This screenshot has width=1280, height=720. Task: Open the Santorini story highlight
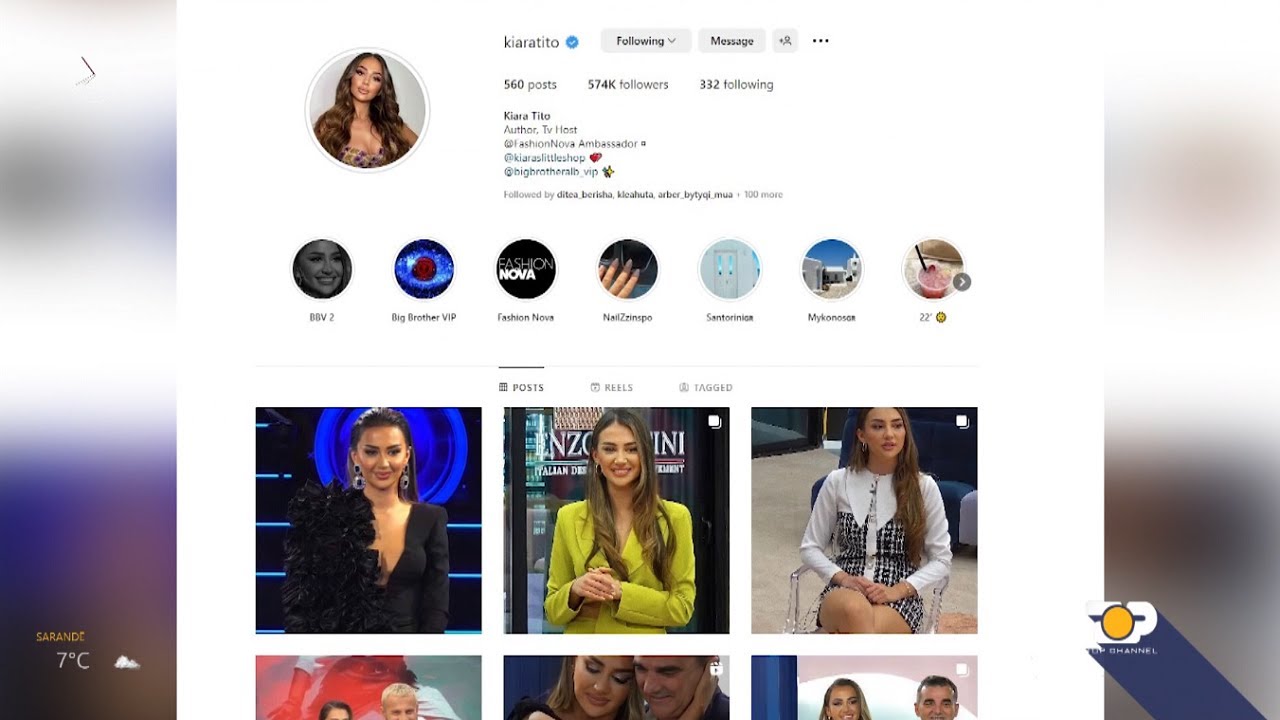click(x=730, y=269)
